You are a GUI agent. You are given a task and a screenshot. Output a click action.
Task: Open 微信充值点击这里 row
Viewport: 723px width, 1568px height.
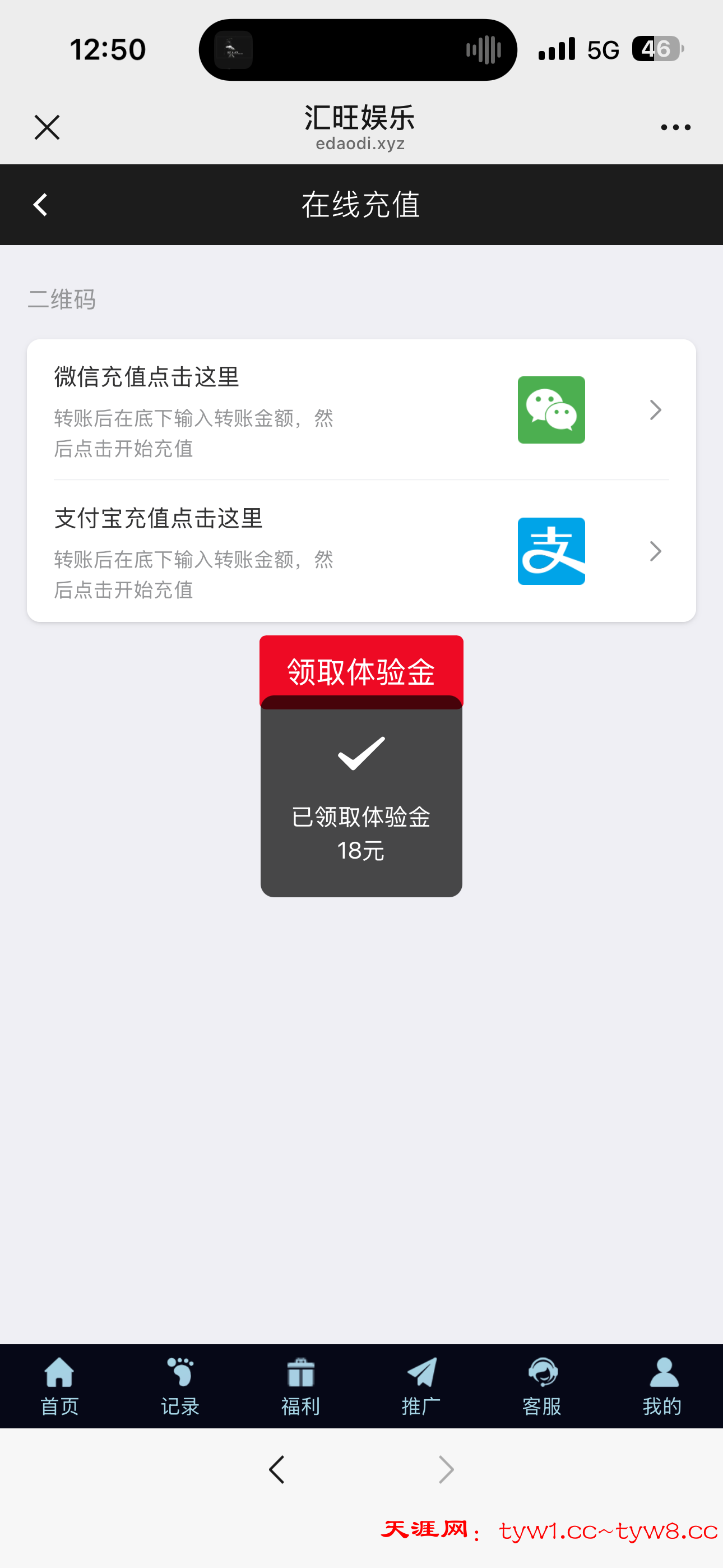pyautogui.click(x=361, y=411)
